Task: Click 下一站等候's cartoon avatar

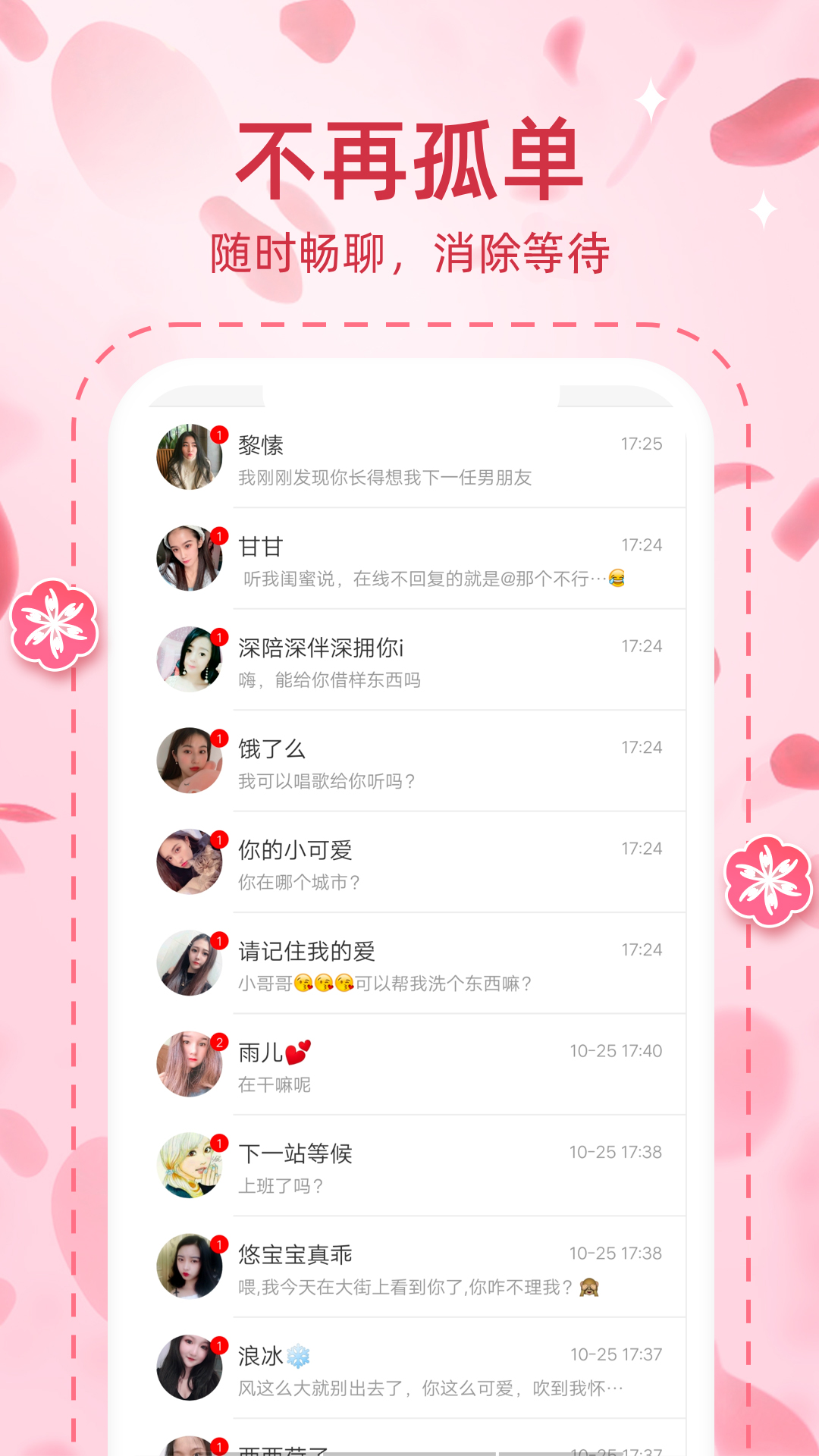Action: click(x=189, y=1166)
